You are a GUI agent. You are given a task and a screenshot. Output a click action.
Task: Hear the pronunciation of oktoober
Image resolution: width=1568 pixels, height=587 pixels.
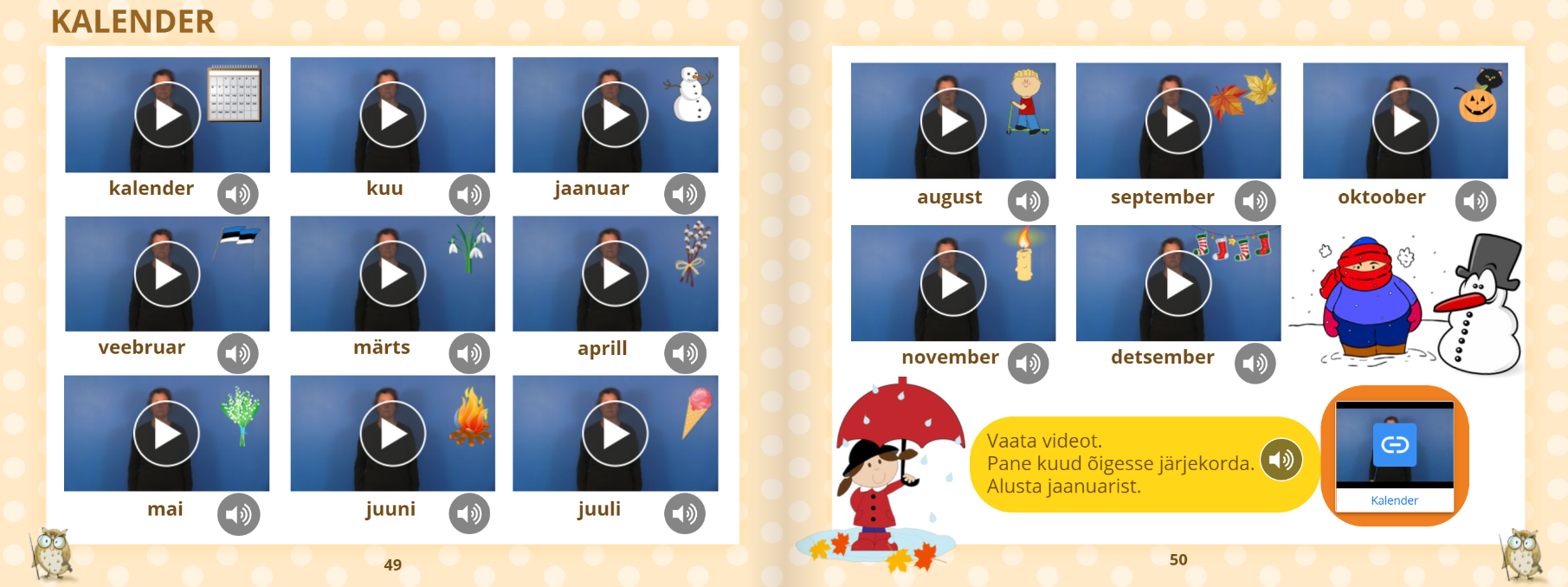1475,202
